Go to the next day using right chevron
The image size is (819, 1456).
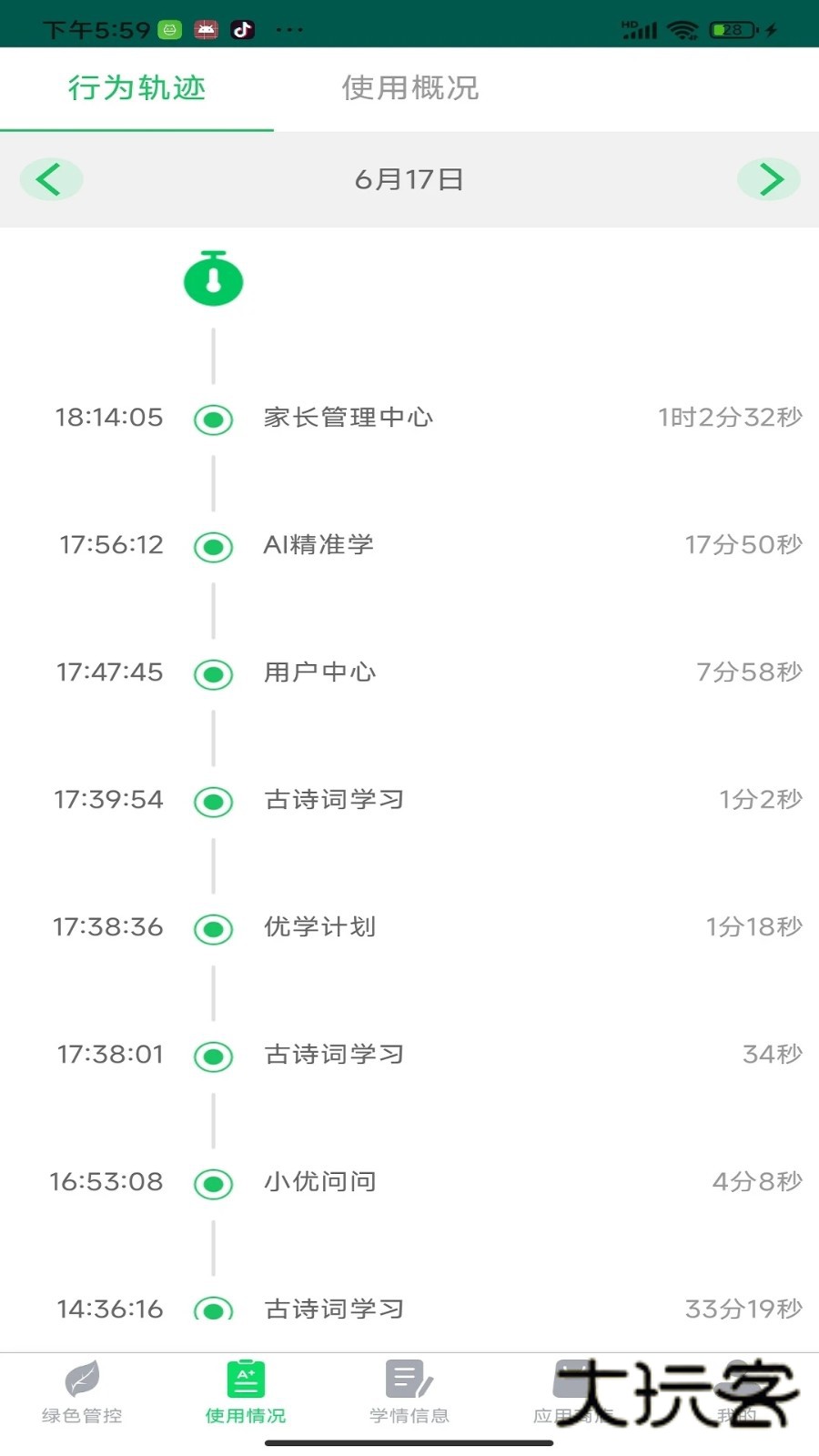pyautogui.click(x=769, y=179)
